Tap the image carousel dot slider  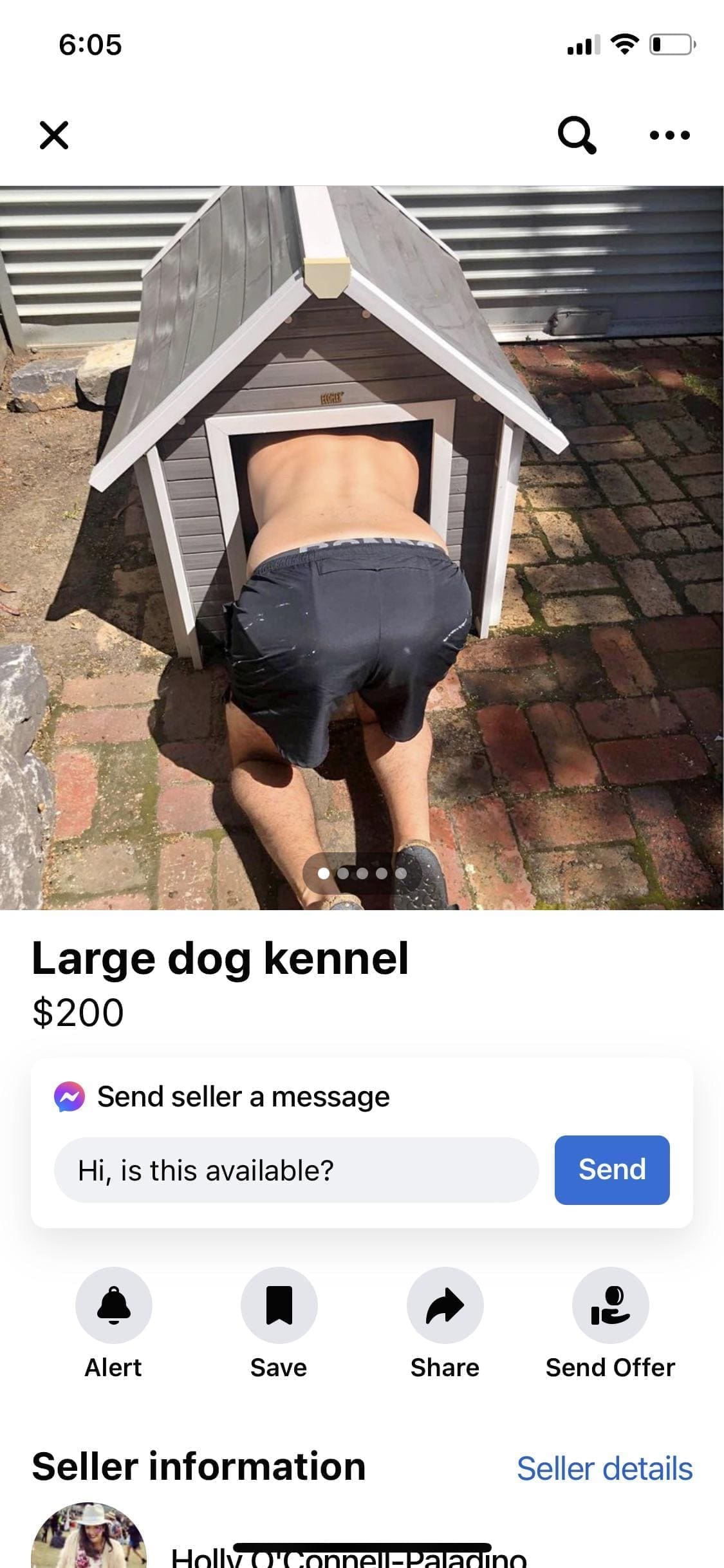click(x=362, y=873)
